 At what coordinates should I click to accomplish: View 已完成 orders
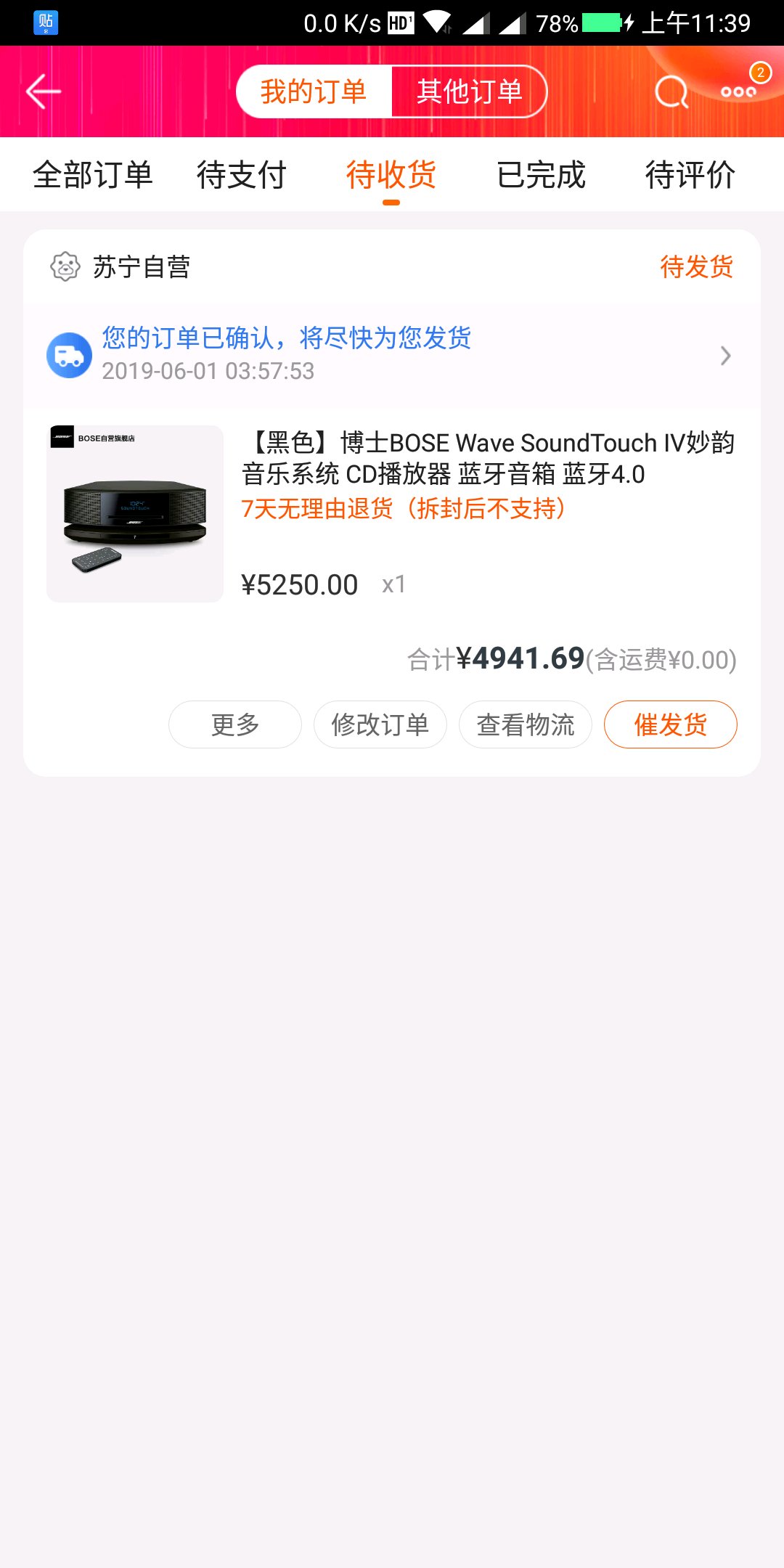coord(541,175)
